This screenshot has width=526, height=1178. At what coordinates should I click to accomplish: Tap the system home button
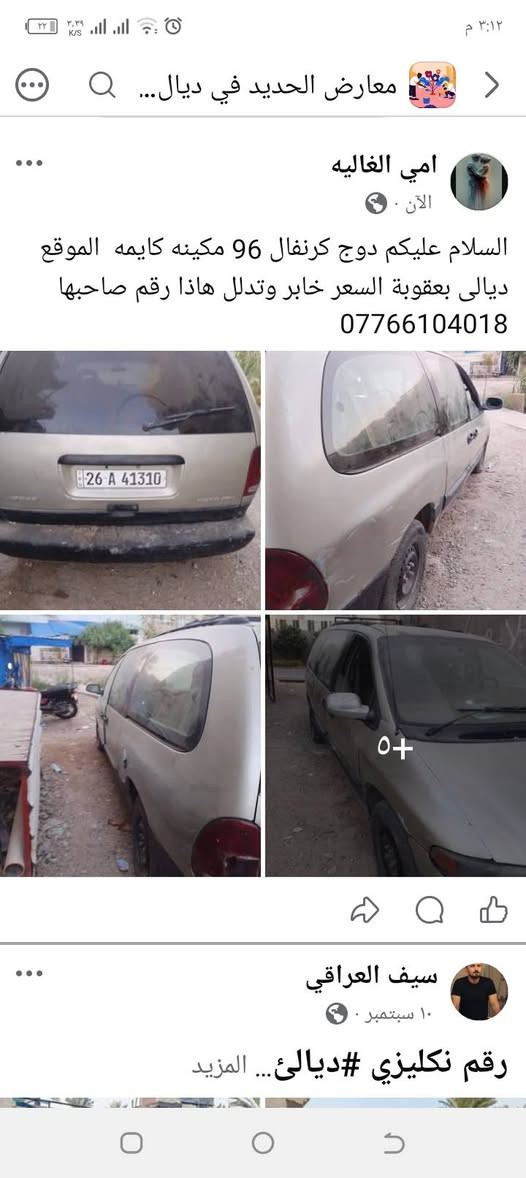263,1143
